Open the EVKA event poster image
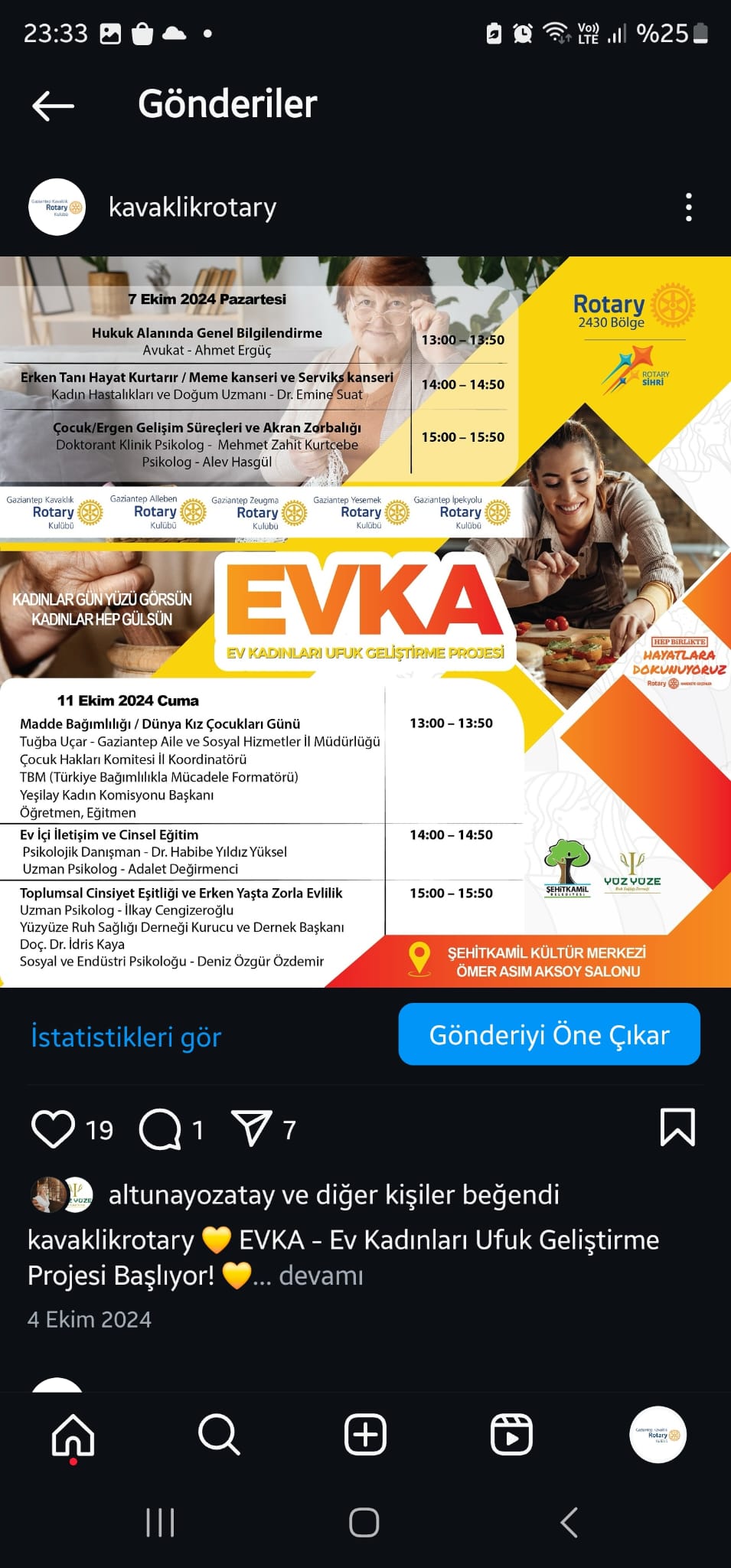Viewport: 731px width, 1568px height. tap(365, 622)
